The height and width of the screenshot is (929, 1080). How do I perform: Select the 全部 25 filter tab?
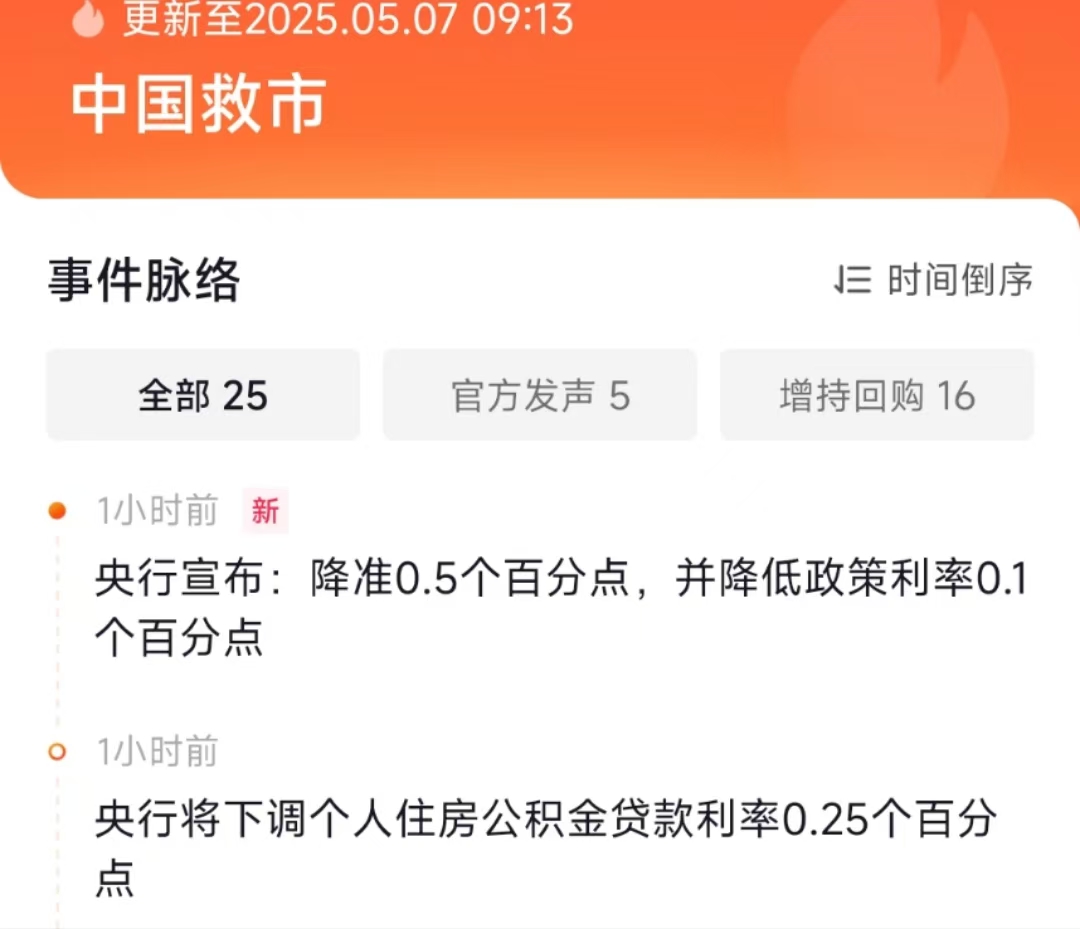click(x=203, y=396)
